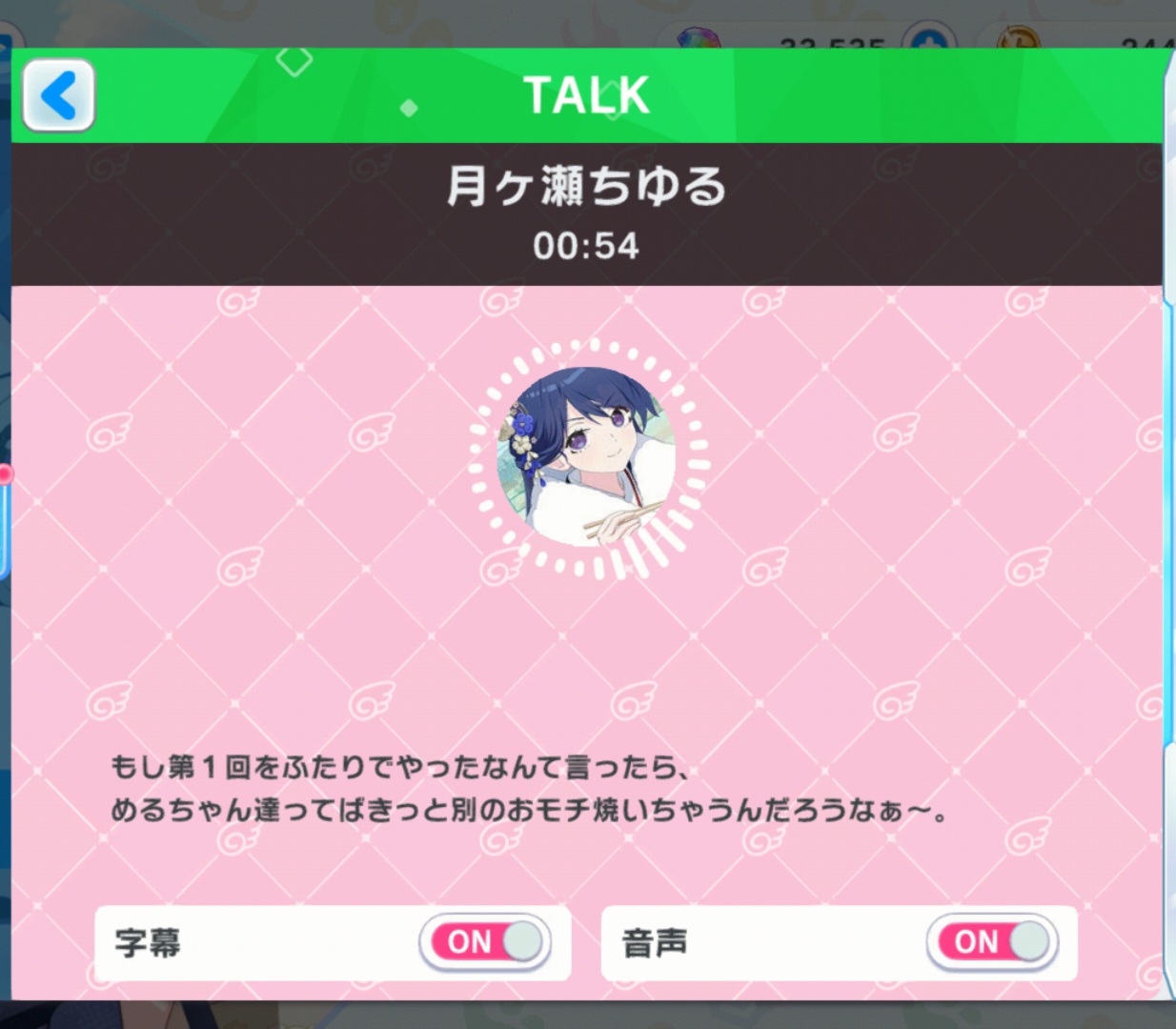
Task: Turn off the 音声 voice switch
Action: pos(992,941)
